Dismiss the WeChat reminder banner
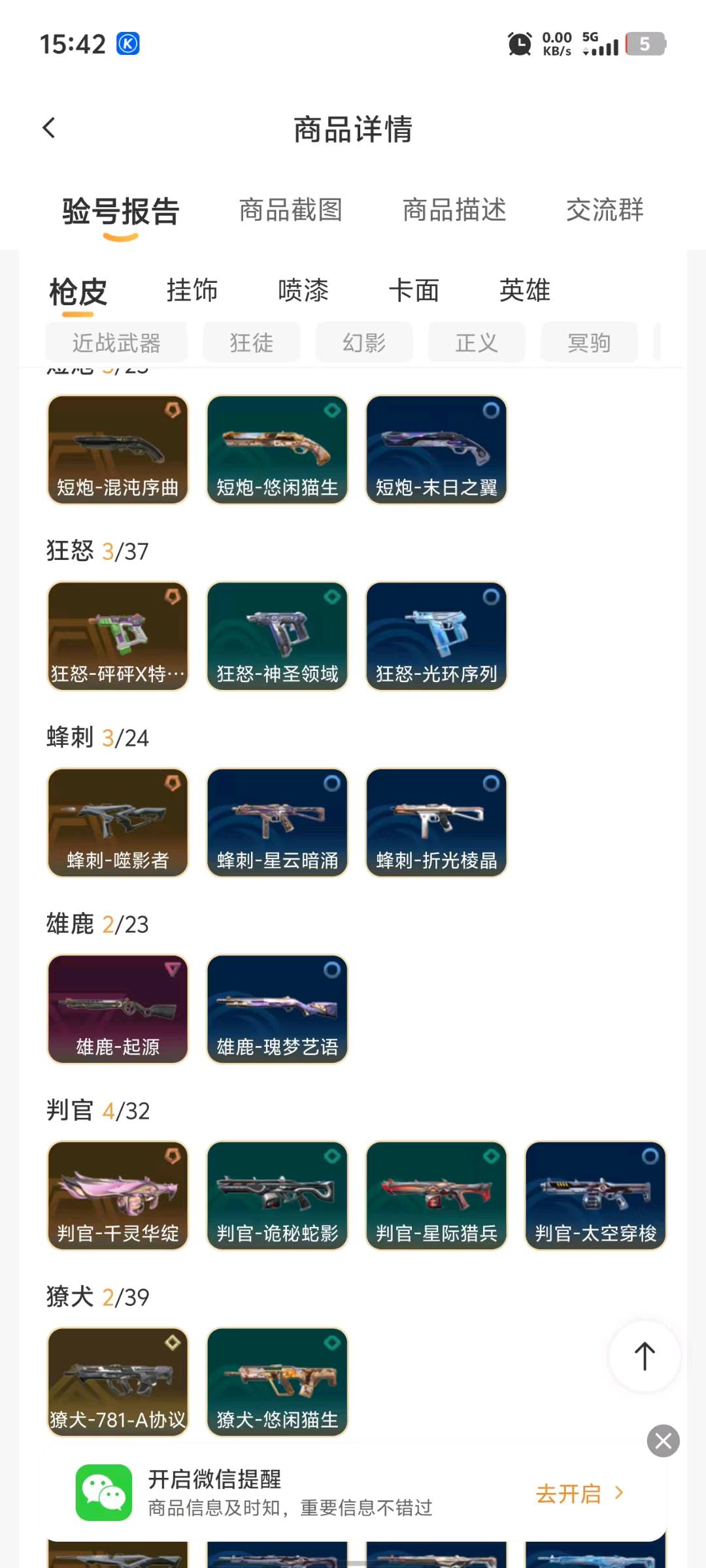This screenshot has width=706, height=1568. tap(663, 1441)
